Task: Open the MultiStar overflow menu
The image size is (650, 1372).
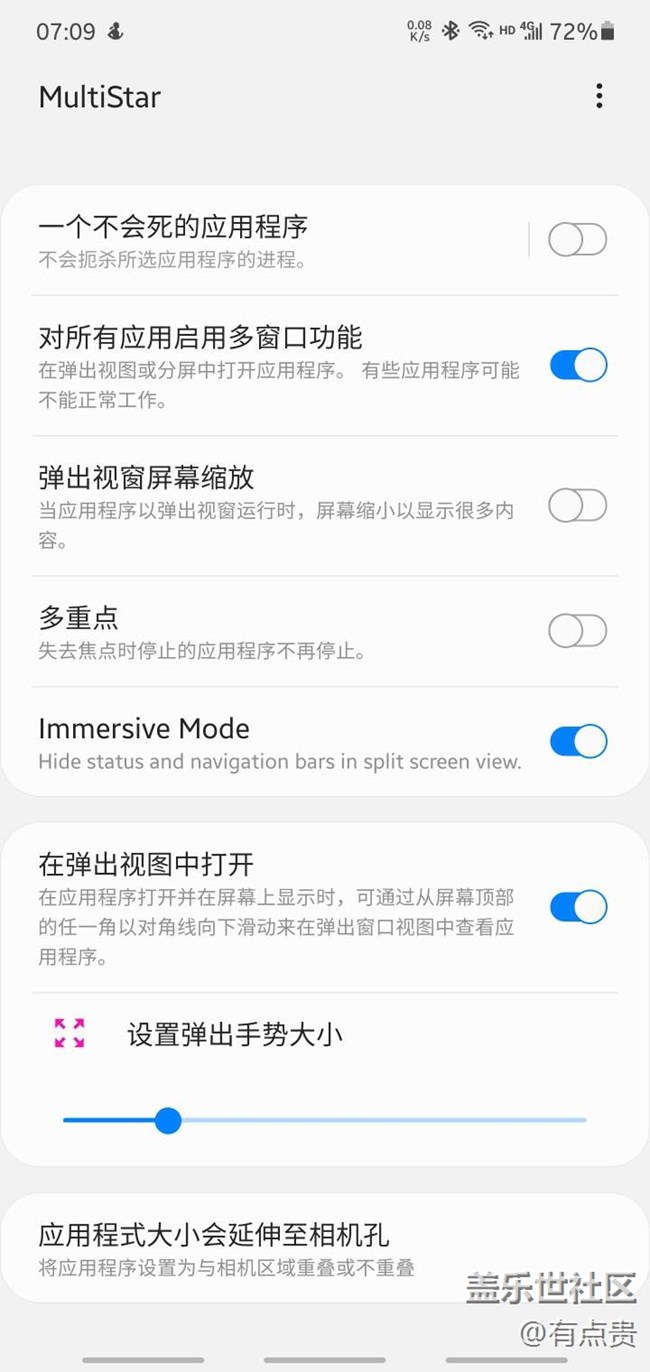Action: [599, 96]
